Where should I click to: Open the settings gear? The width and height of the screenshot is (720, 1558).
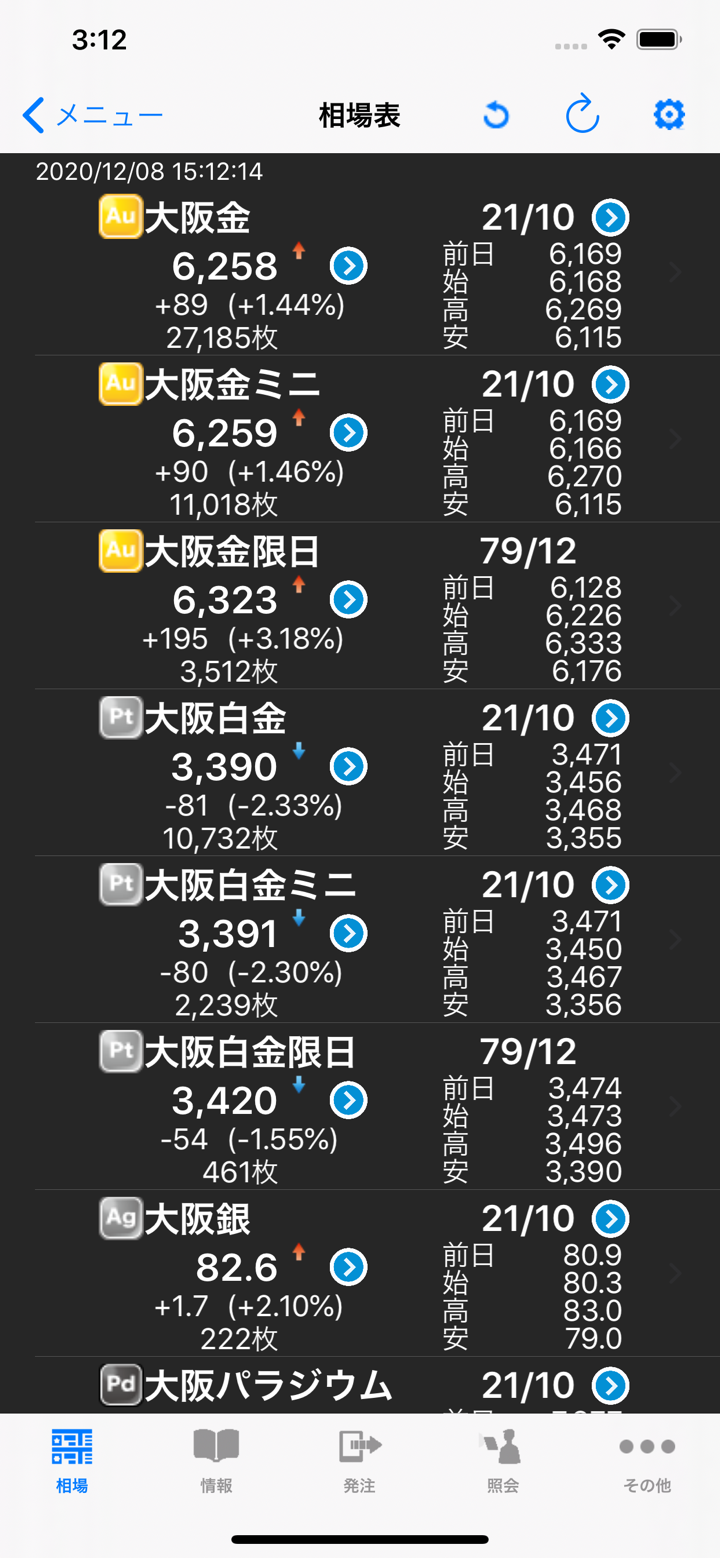(x=669, y=115)
